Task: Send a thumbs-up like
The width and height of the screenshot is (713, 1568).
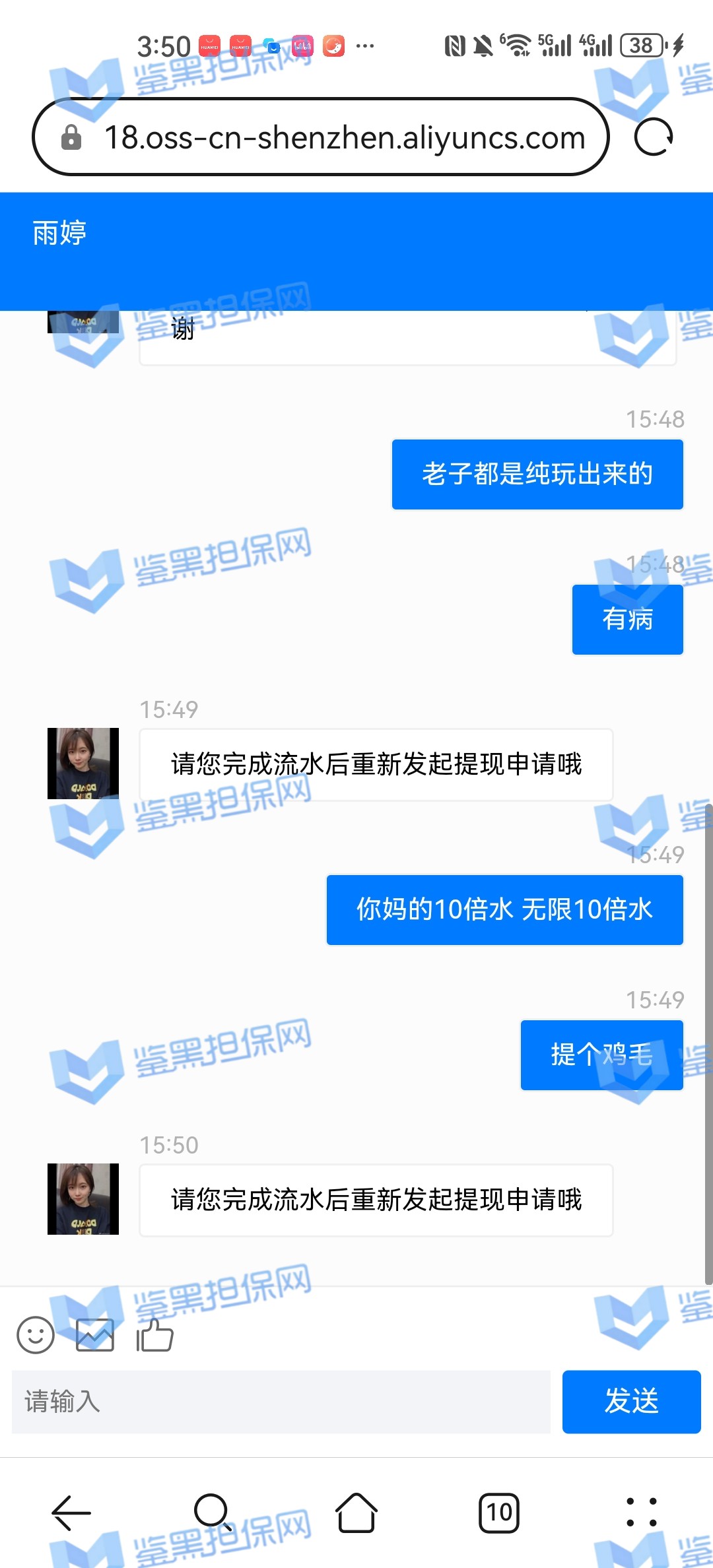Action: [155, 1335]
